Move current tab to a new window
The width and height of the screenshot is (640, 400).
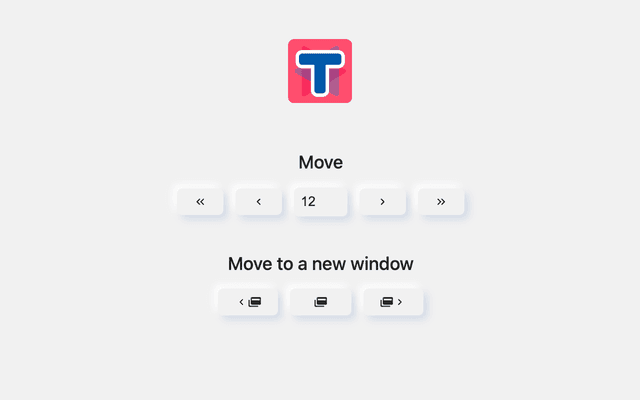320,301
